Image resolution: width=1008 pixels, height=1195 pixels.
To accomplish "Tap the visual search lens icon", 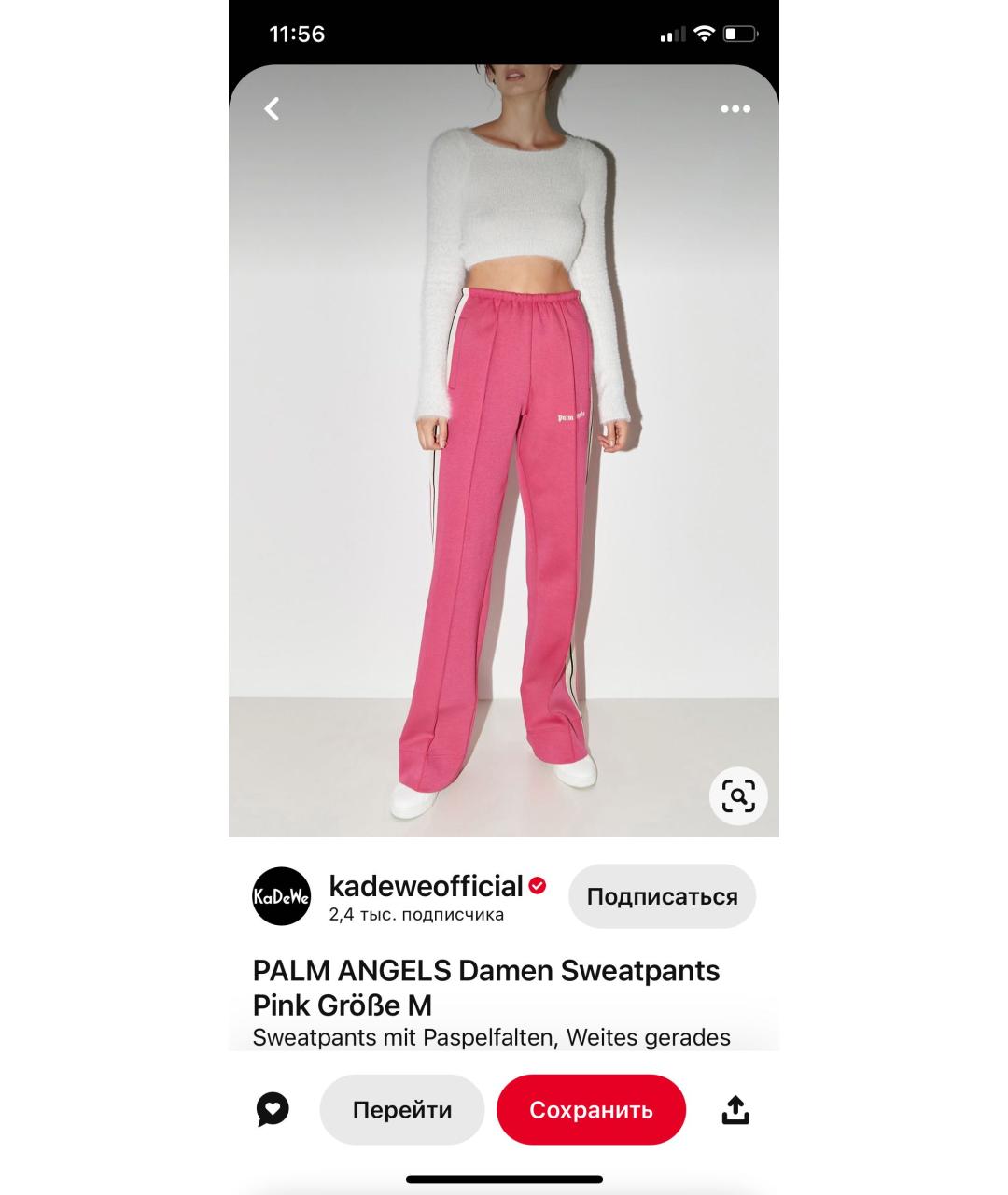I will [x=738, y=796].
